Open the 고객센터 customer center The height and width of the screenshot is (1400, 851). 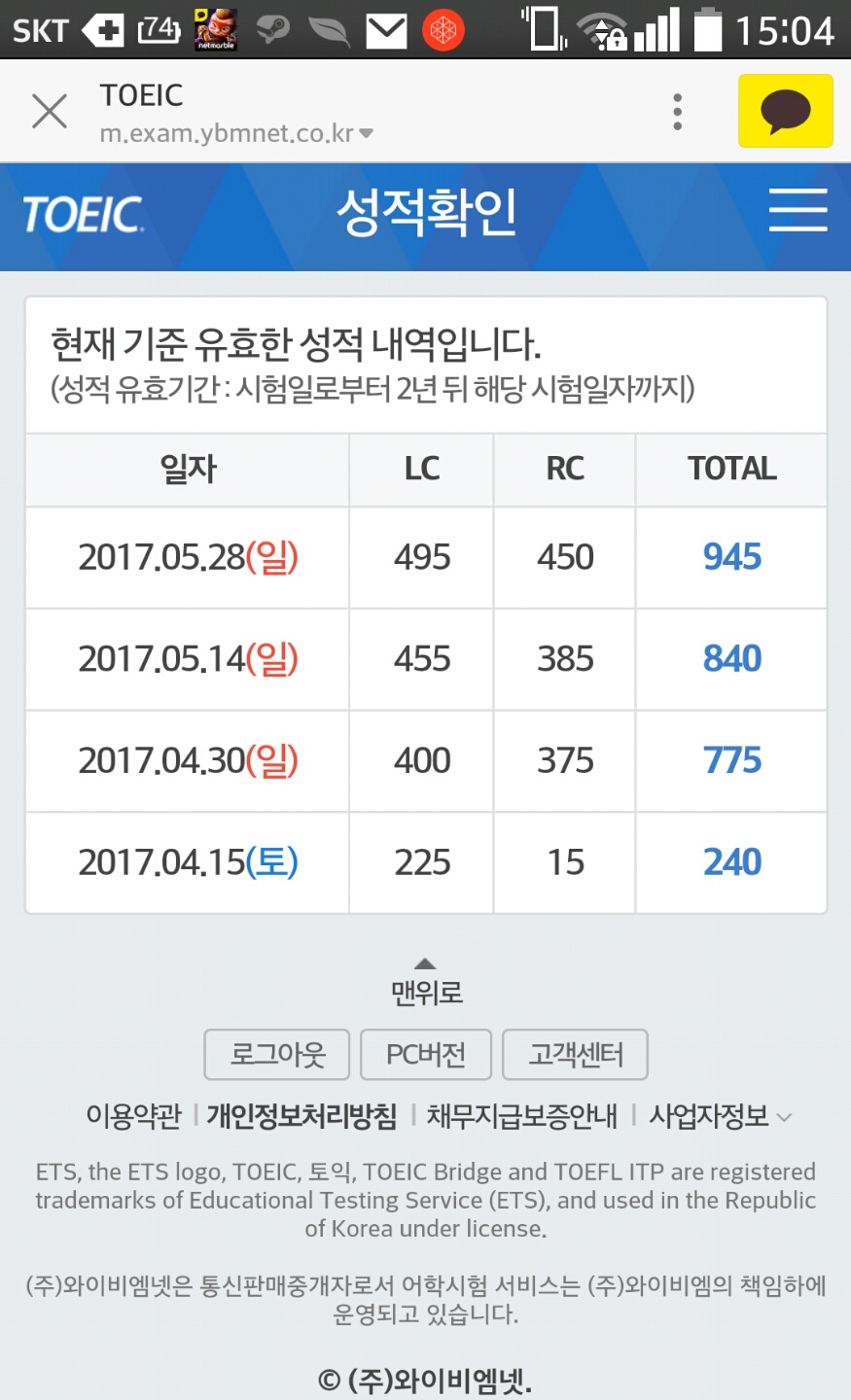[575, 1055]
